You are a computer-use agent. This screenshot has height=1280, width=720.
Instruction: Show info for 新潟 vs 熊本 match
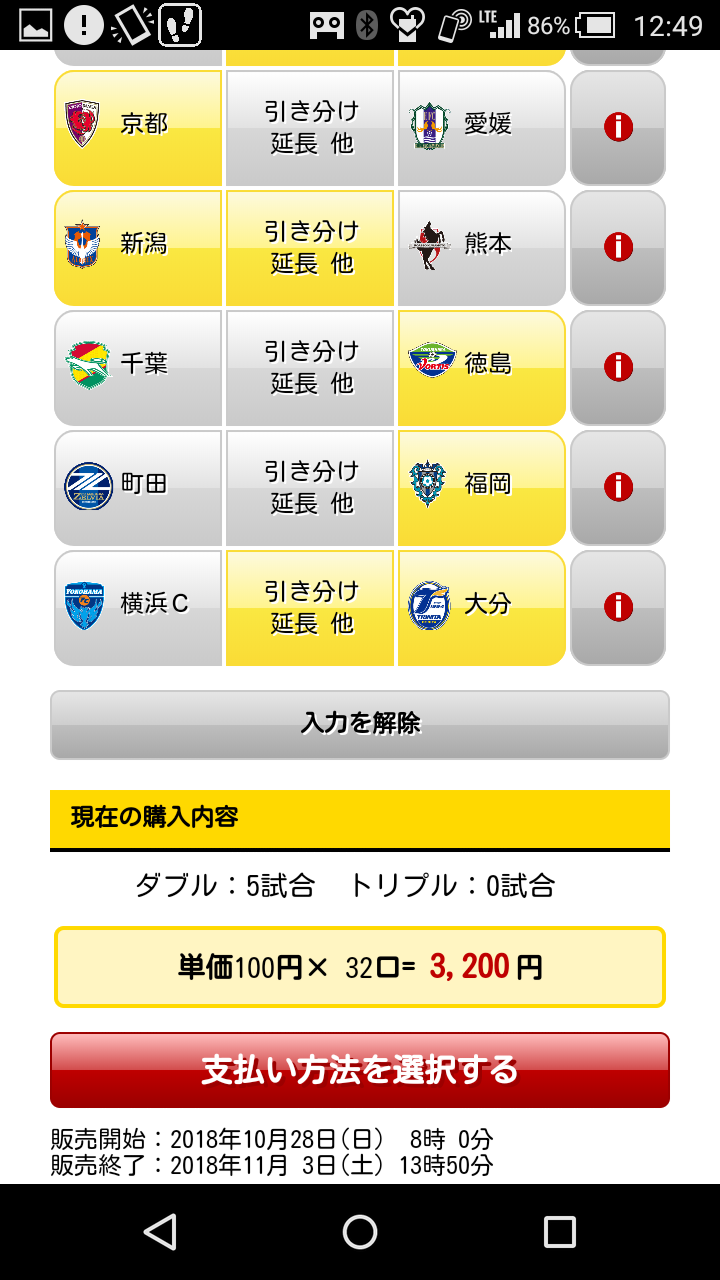click(617, 247)
